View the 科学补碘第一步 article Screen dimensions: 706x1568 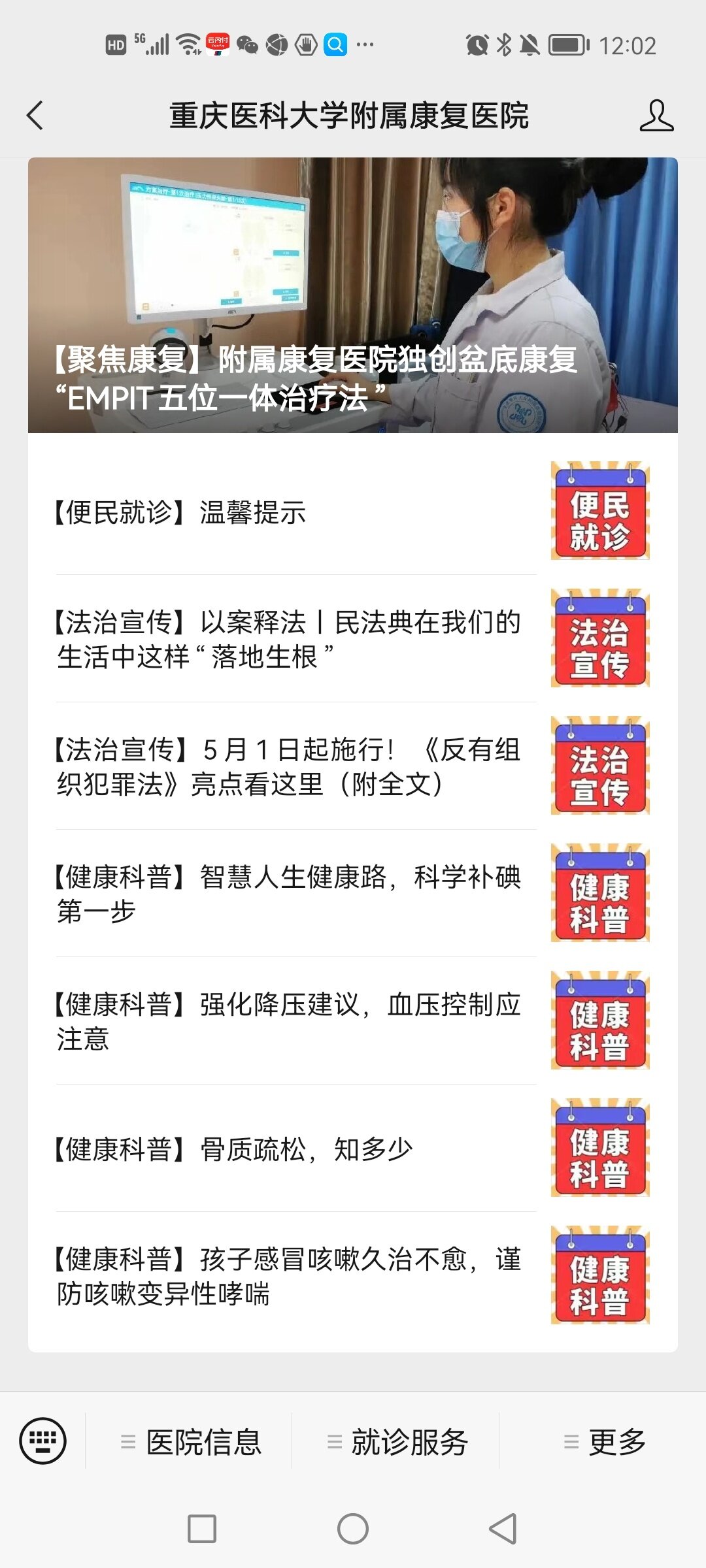[x=295, y=894]
